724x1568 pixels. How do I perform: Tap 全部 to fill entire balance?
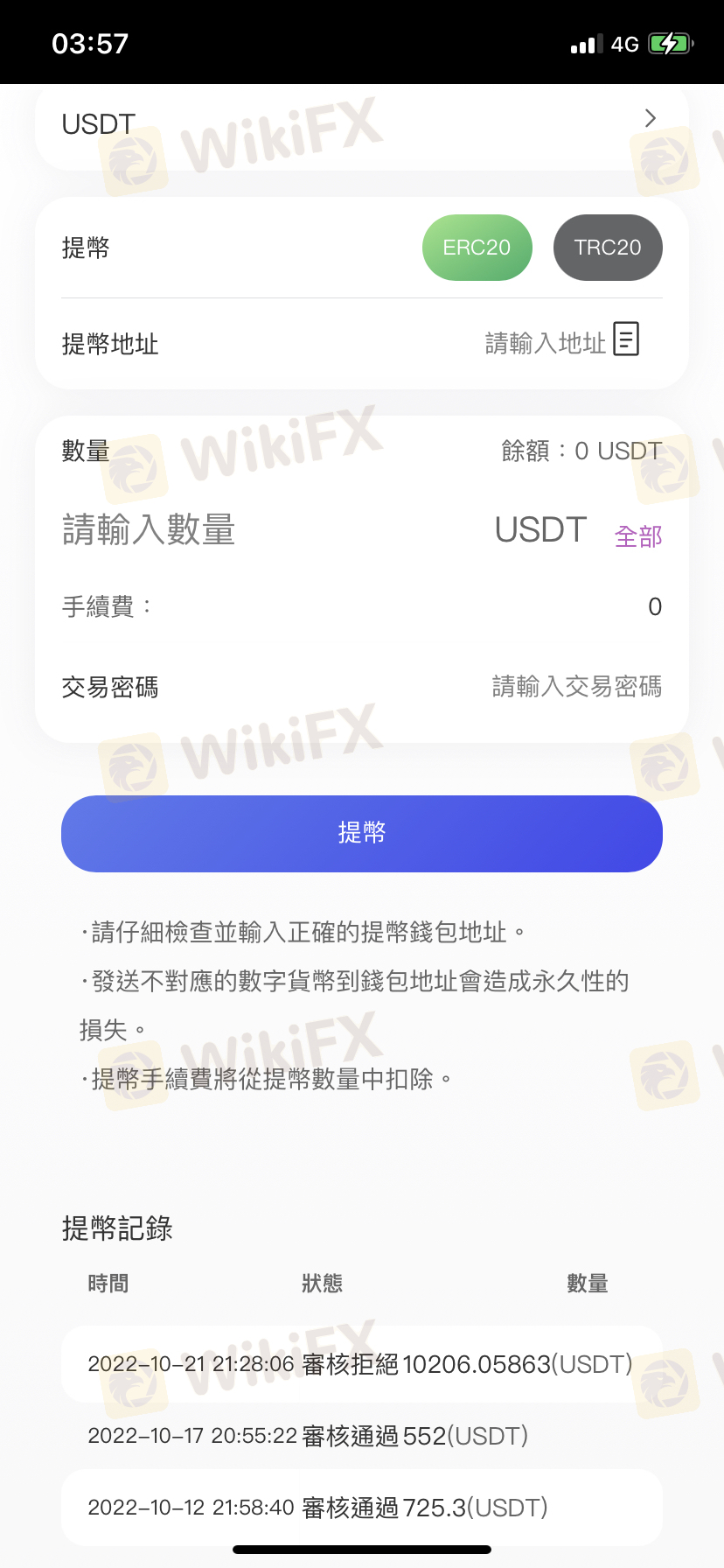[638, 535]
